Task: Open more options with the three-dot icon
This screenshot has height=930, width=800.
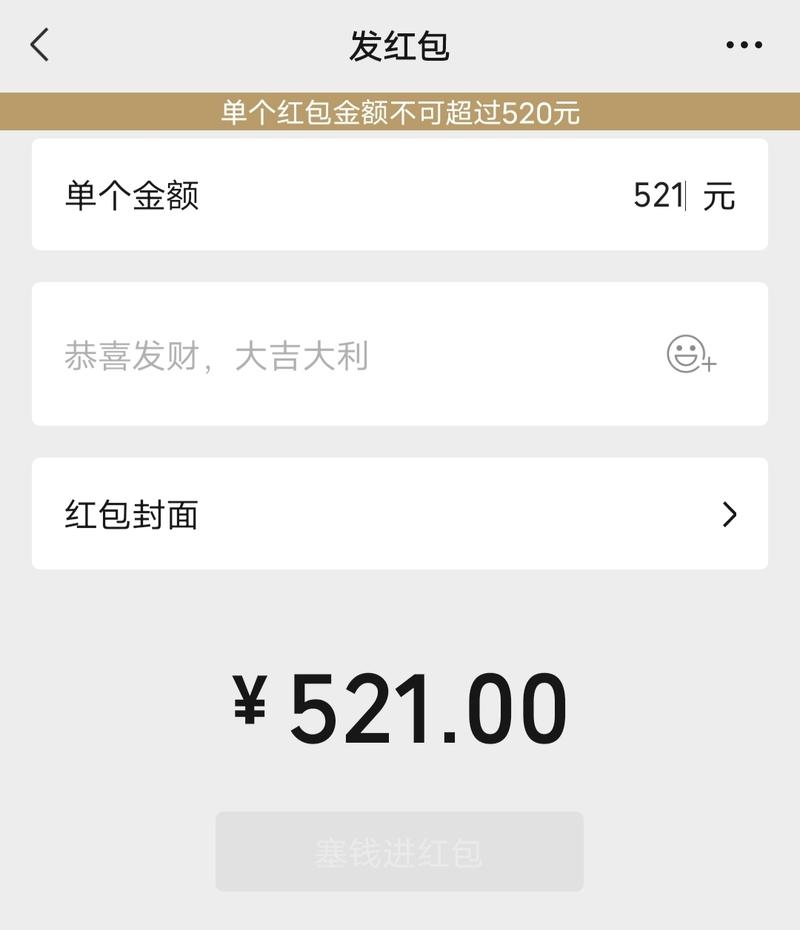Action: coord(742,44)
